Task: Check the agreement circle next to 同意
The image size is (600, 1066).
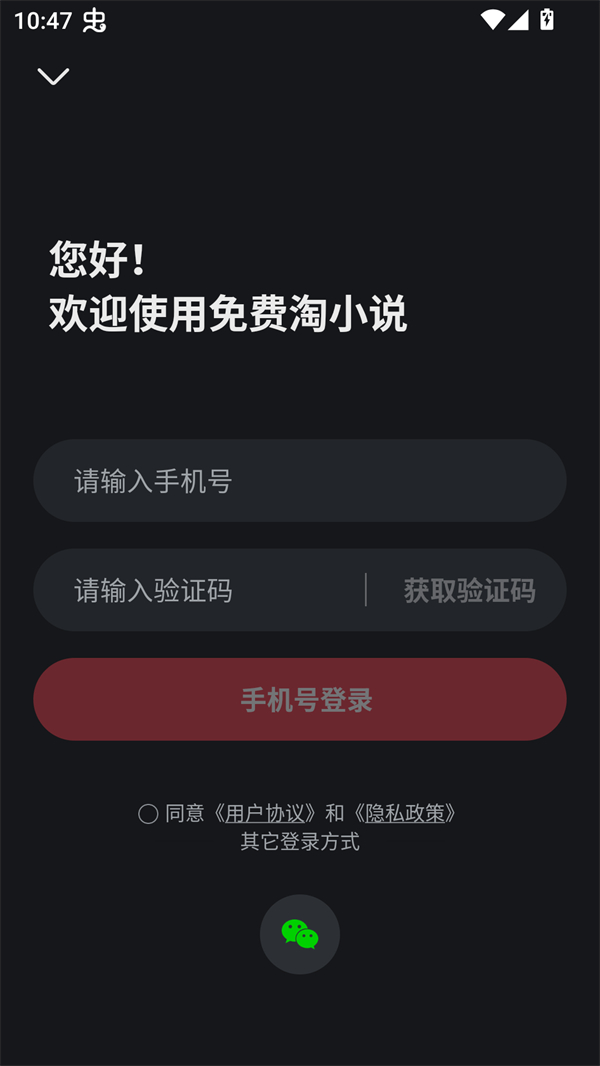Action: (x=148, y=814)
